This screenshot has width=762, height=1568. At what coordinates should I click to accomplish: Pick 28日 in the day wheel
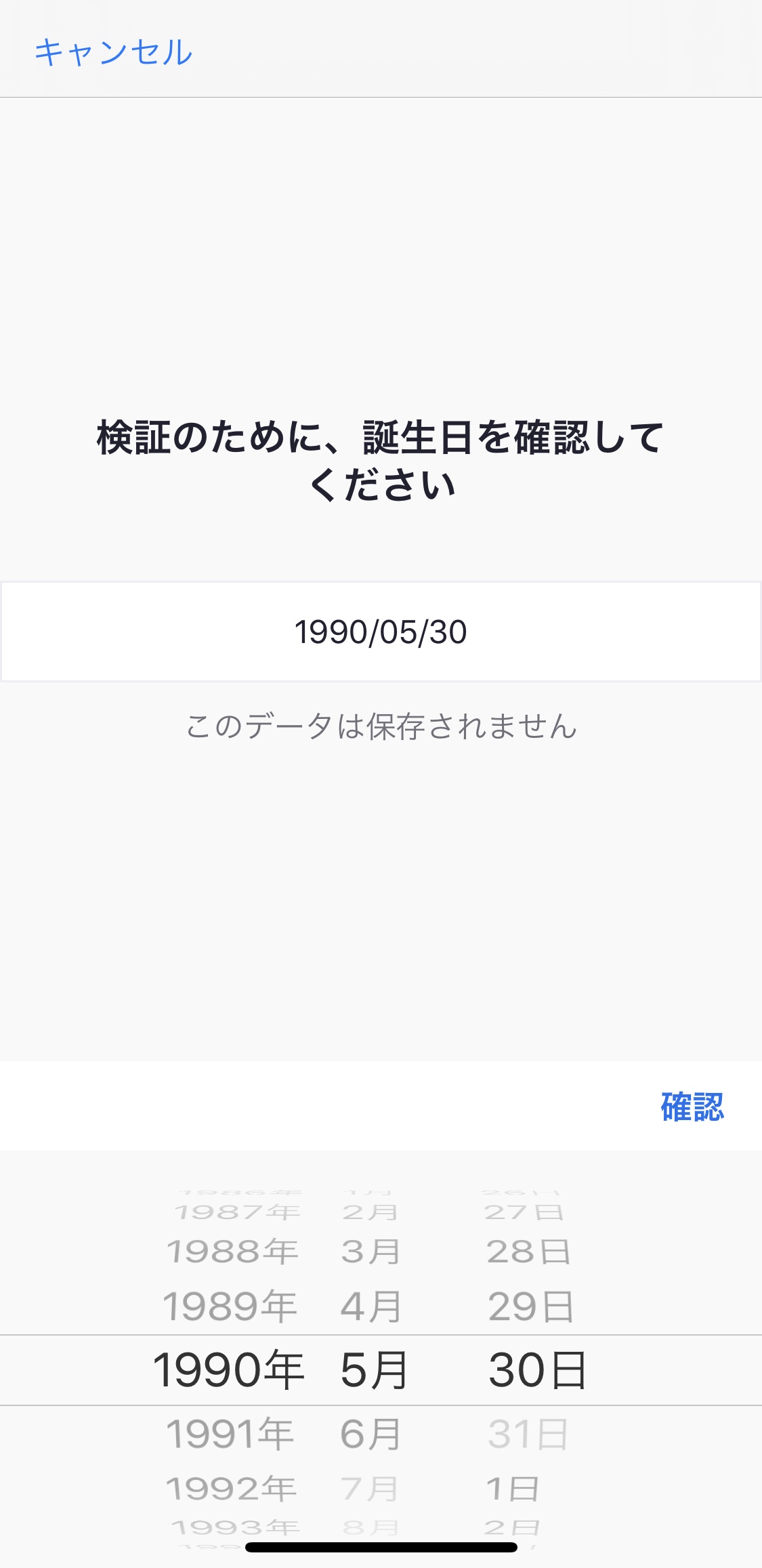tap(529, 1252)
